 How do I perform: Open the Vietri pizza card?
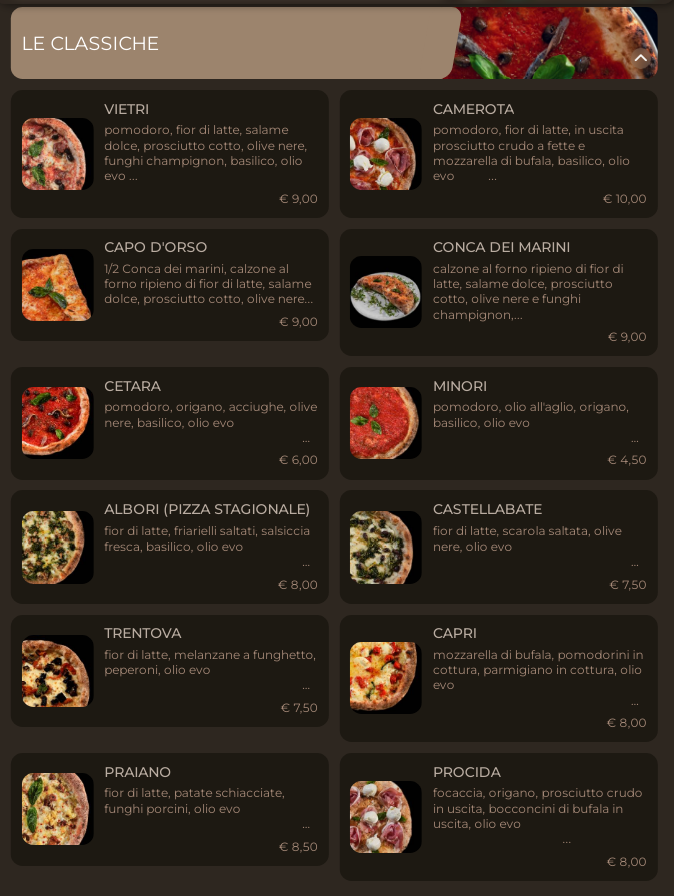point(170,153)
